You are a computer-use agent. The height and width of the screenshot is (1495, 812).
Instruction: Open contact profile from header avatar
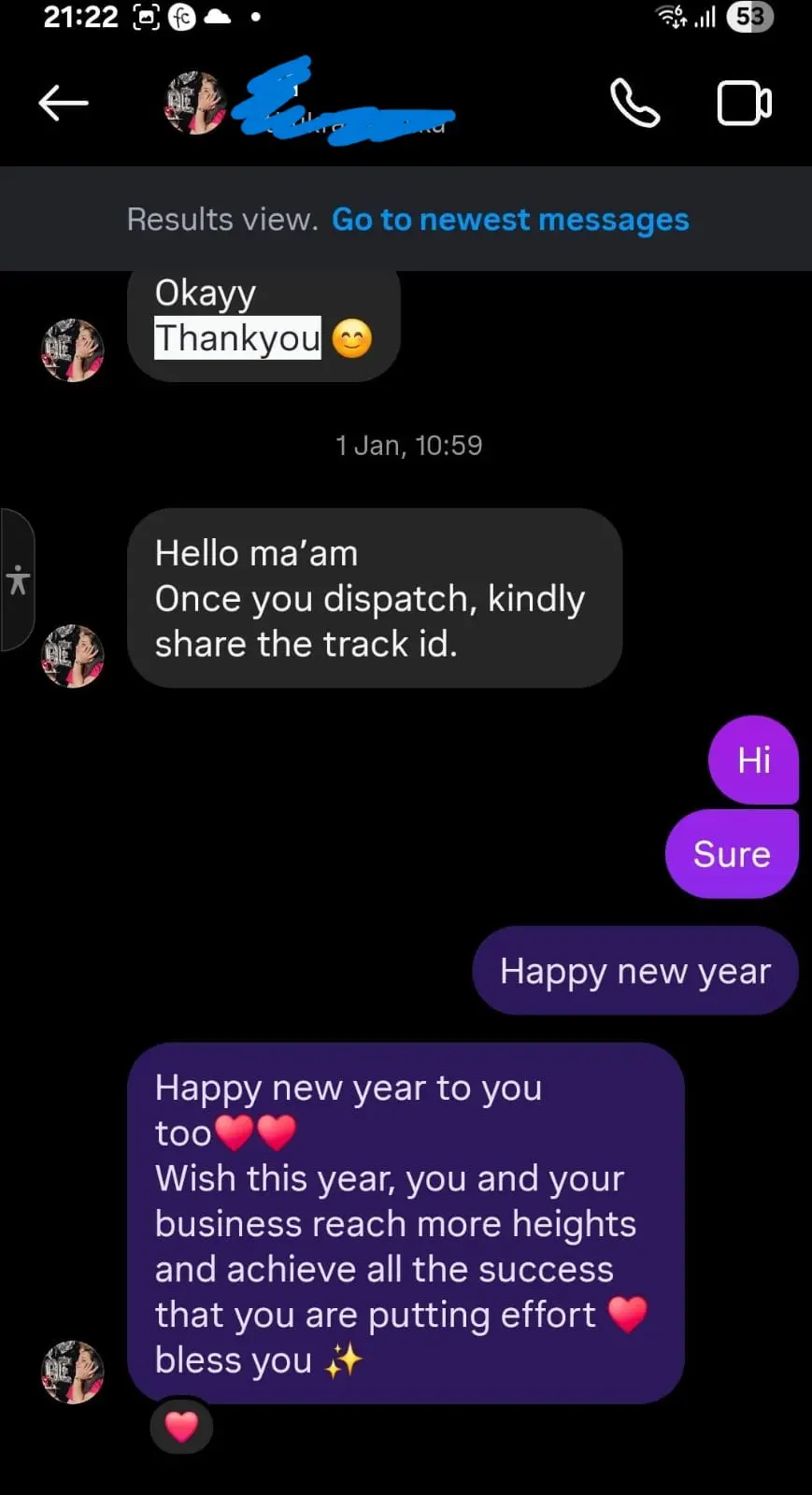195,103
